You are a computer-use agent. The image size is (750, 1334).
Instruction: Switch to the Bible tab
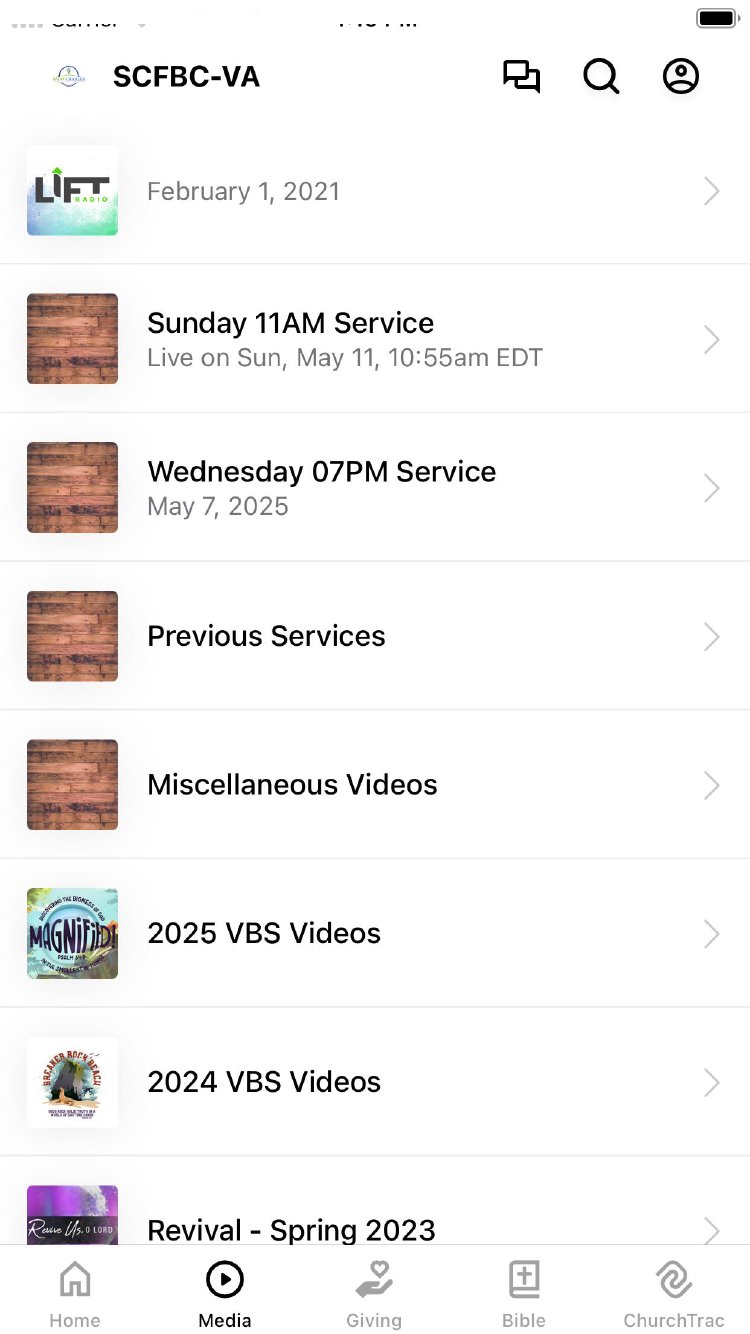[524, 1294]
